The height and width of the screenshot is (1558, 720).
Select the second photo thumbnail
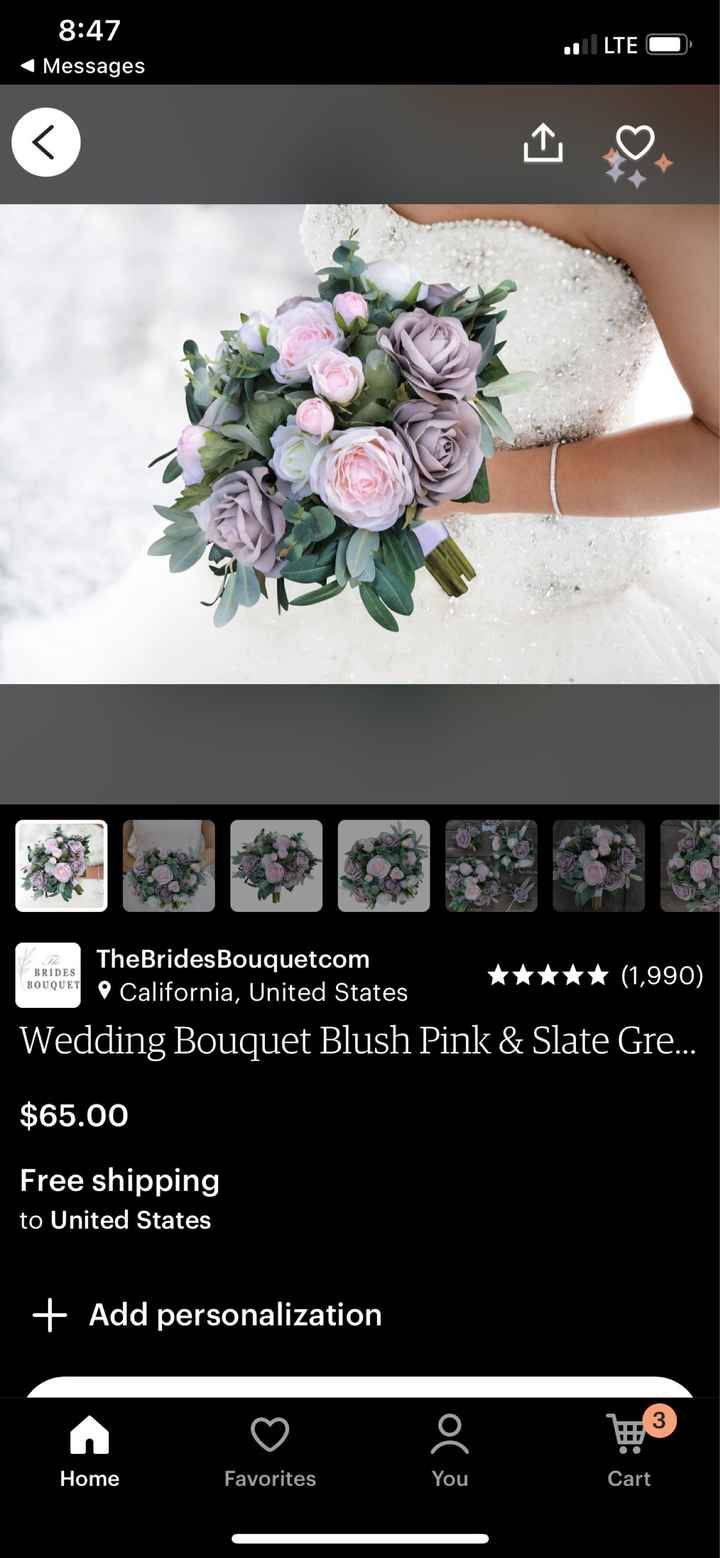[168, 865]
